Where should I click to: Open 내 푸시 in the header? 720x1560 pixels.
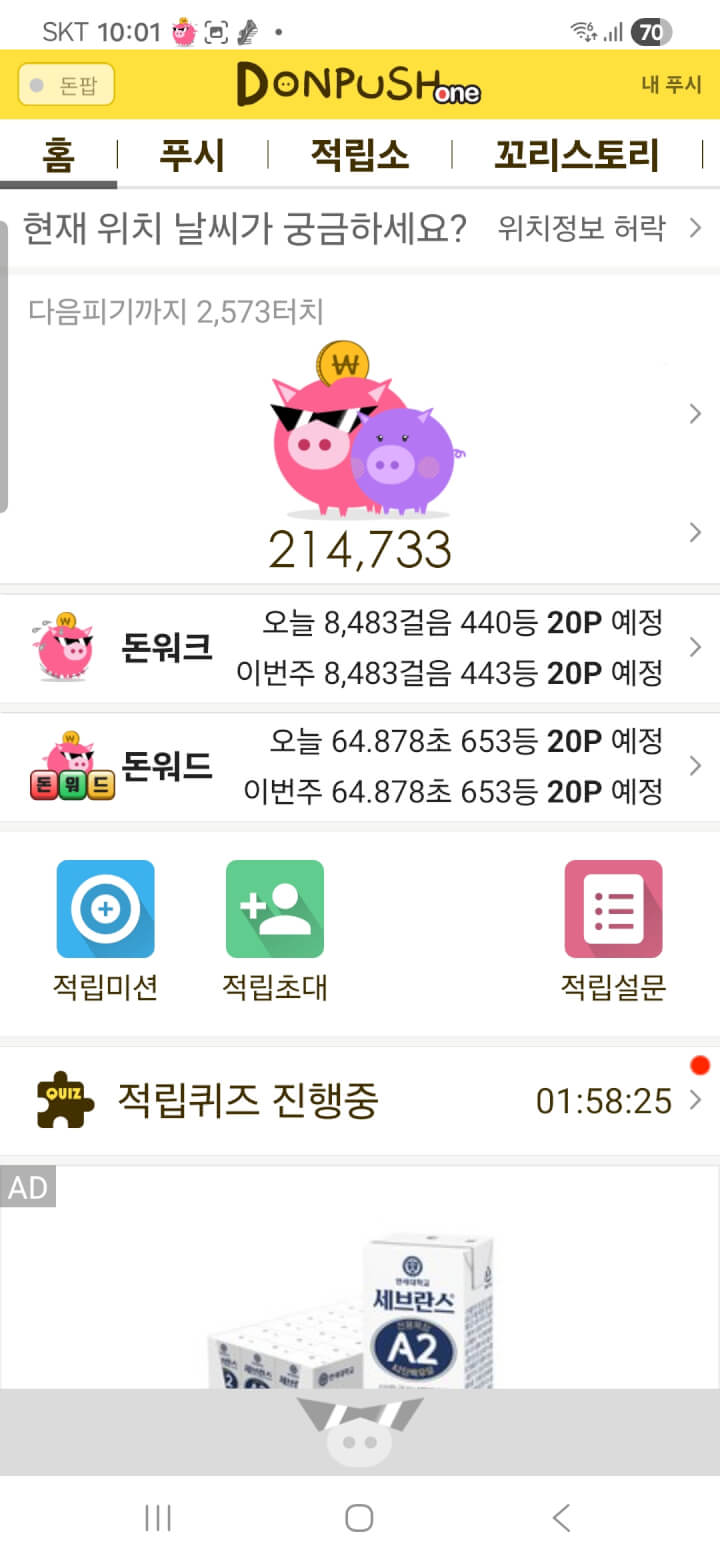tap(671, 85)
